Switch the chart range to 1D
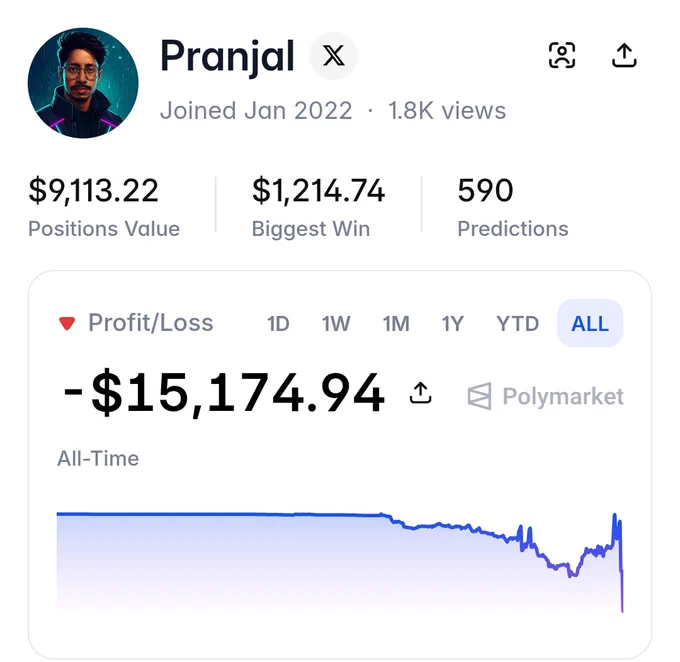The image size is (680, 662). tap(278, 324)
